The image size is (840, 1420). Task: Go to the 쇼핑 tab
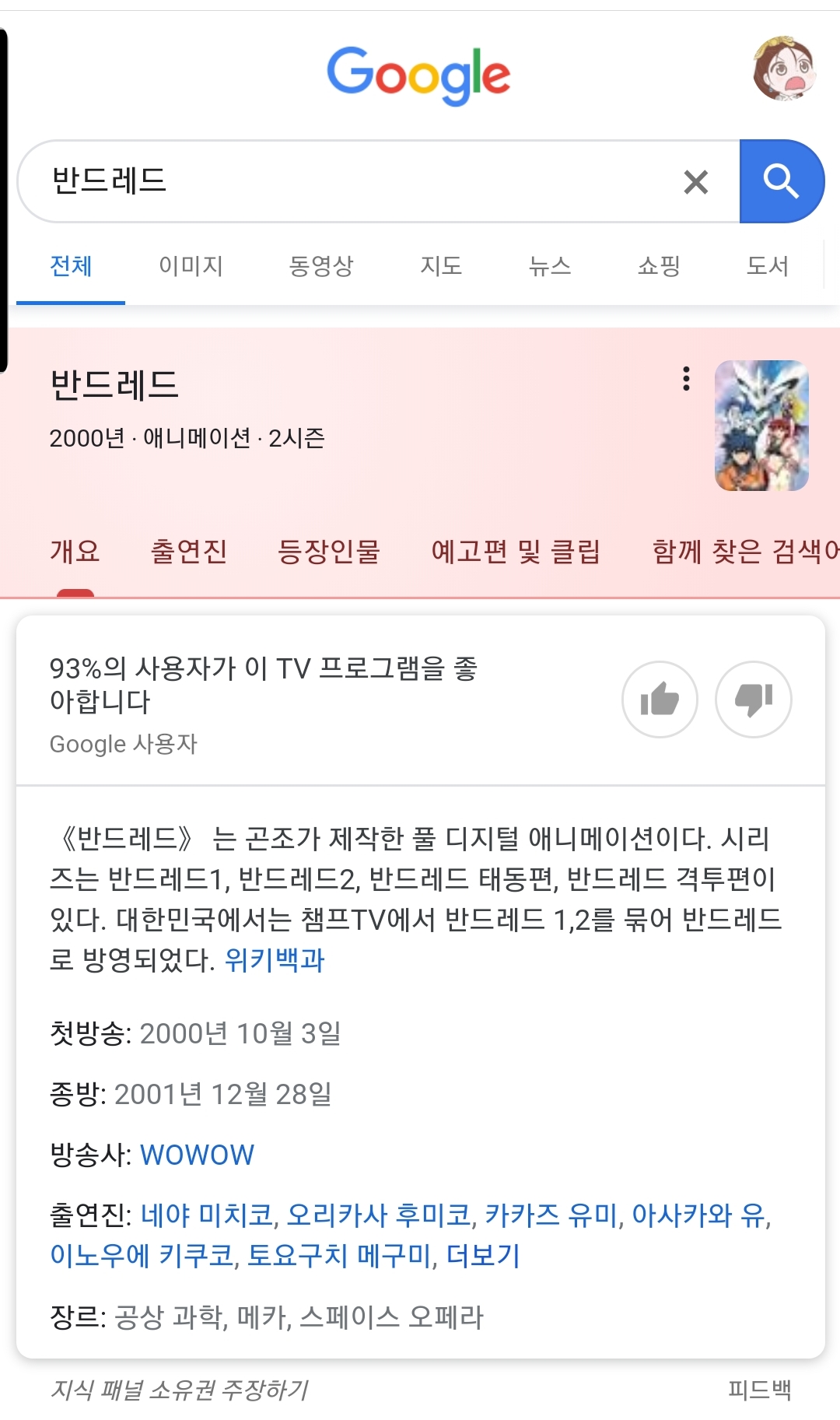659,266
